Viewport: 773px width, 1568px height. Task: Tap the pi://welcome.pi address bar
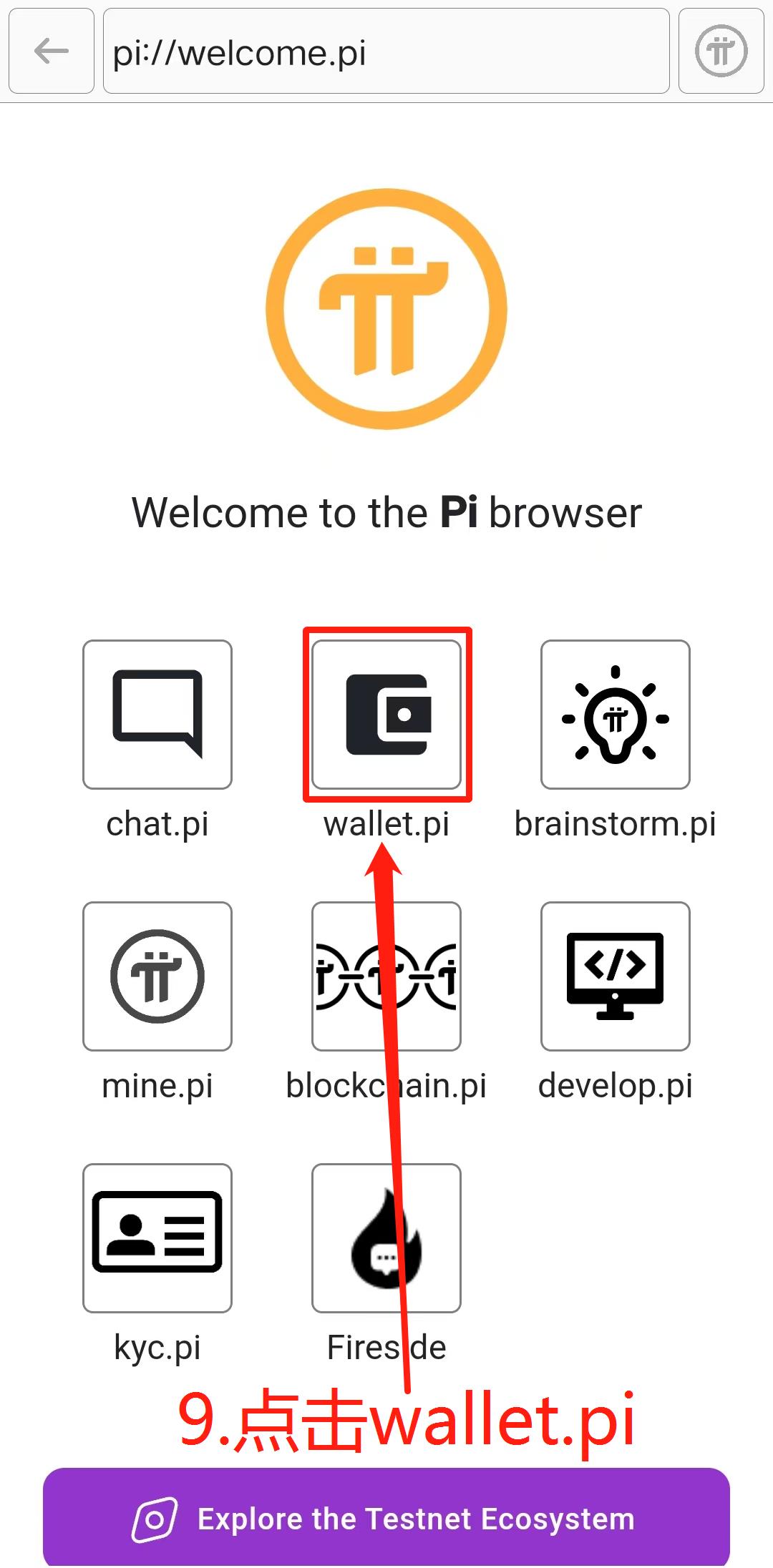(x=386, y=52)
